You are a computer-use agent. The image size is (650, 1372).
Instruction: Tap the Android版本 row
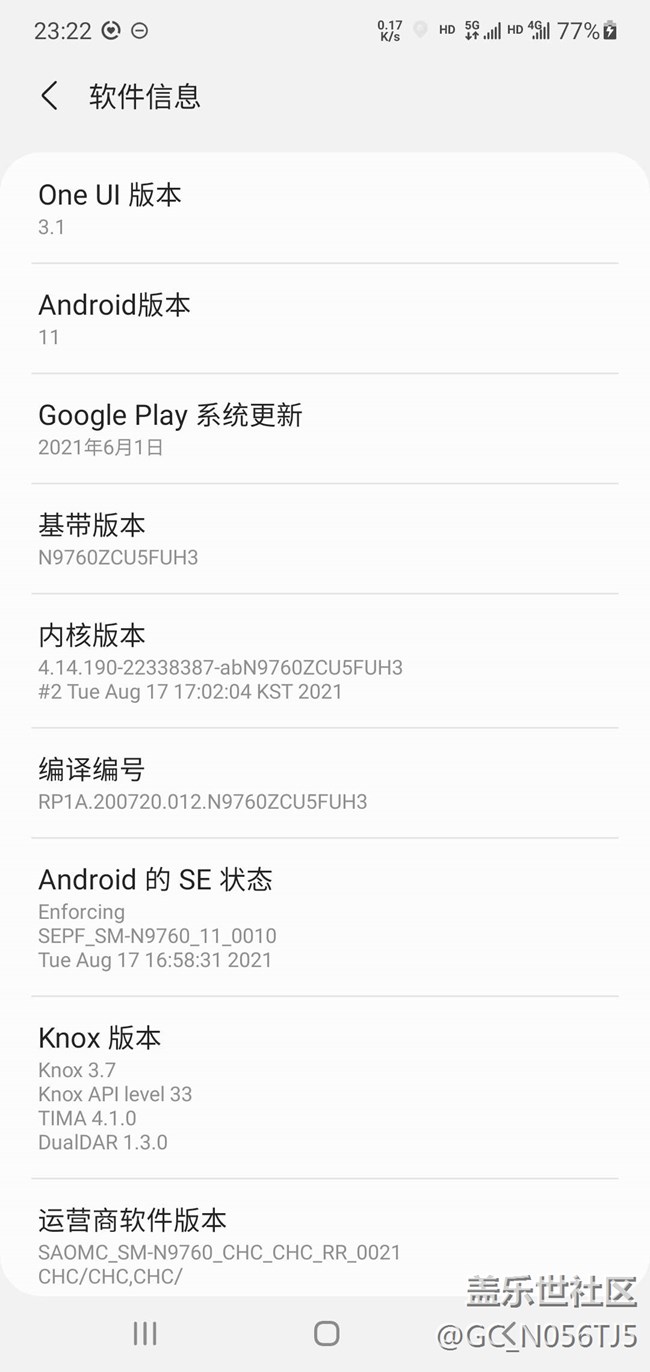(x=325, y=319)
